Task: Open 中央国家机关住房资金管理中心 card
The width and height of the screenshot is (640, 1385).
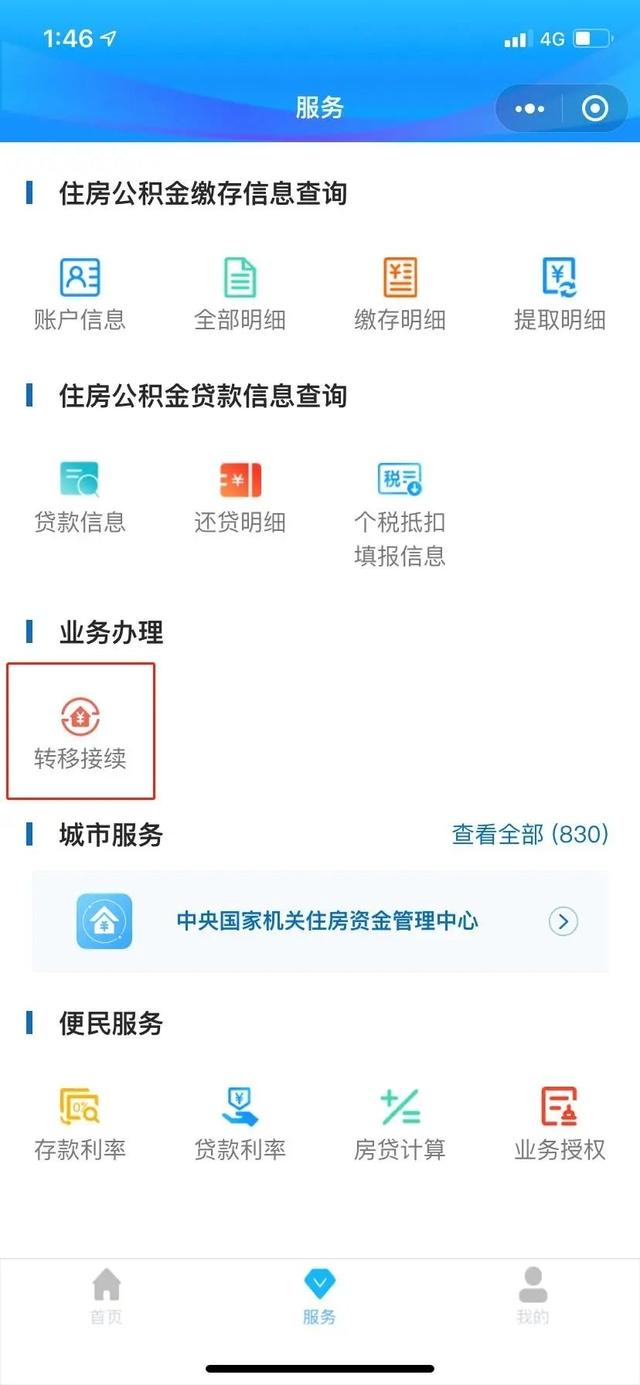Action: click(x=320, y=921)
